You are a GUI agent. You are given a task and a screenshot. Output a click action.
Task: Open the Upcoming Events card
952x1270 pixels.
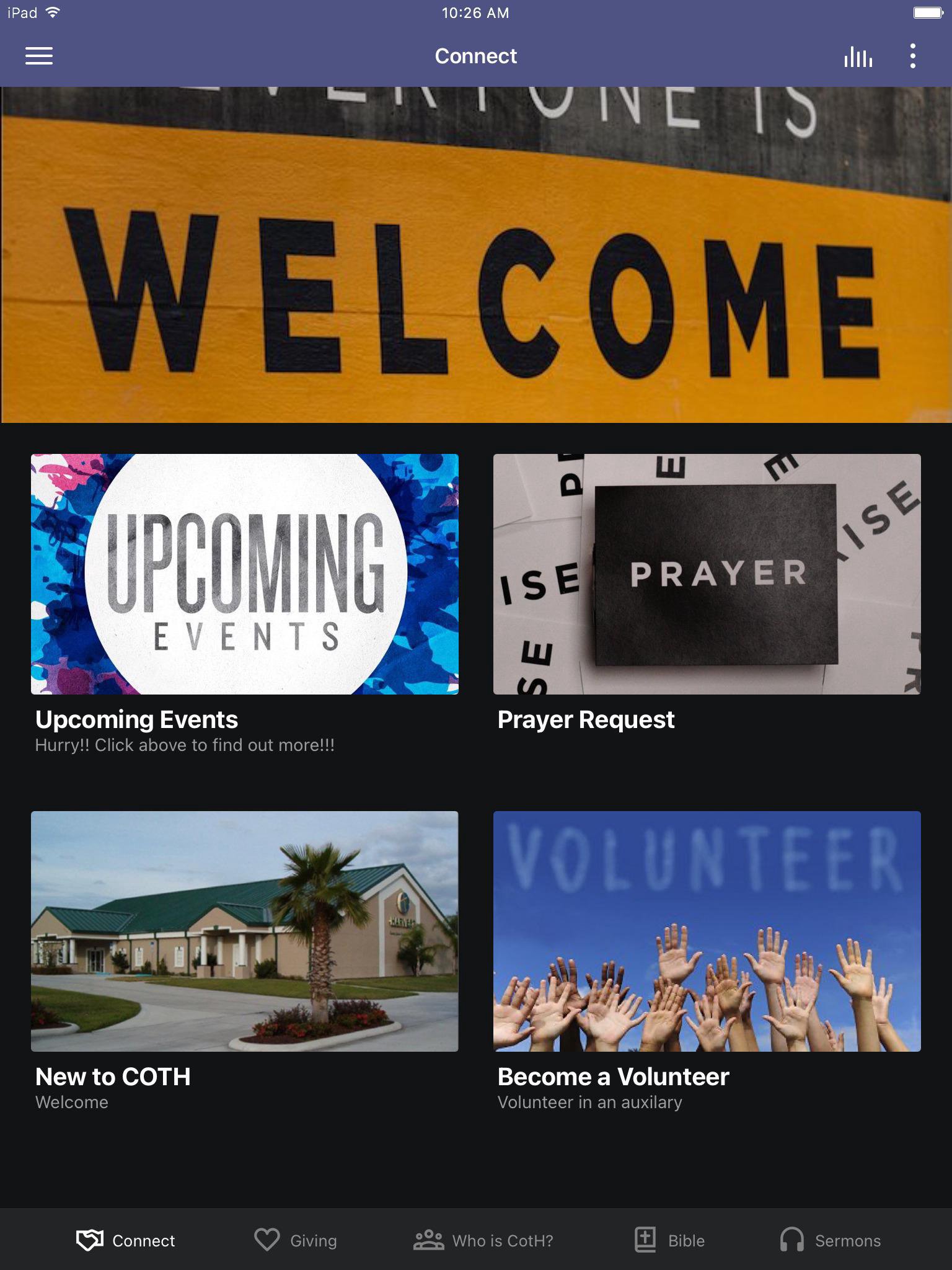click(245, 574)
